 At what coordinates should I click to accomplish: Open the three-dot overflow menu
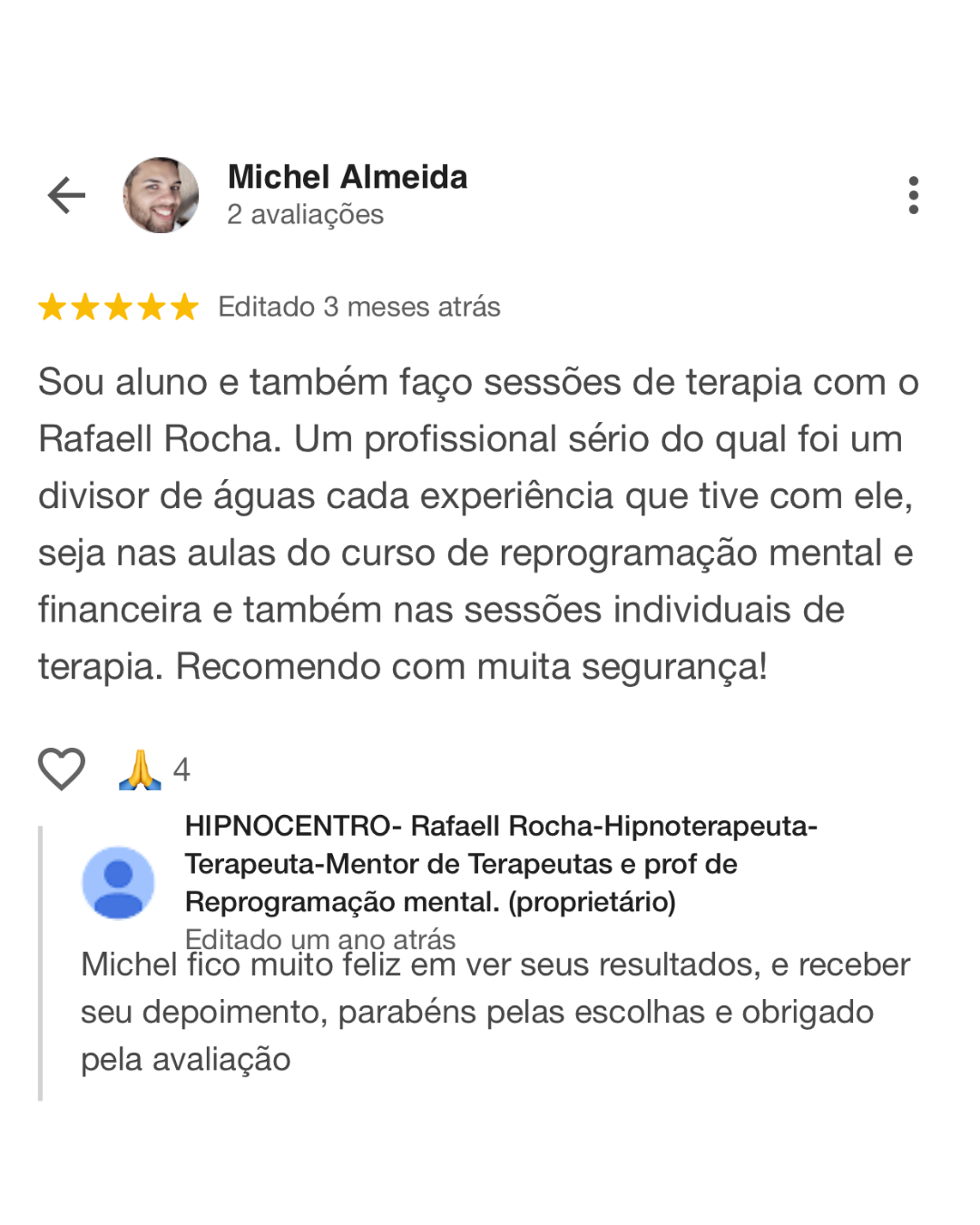913,195
